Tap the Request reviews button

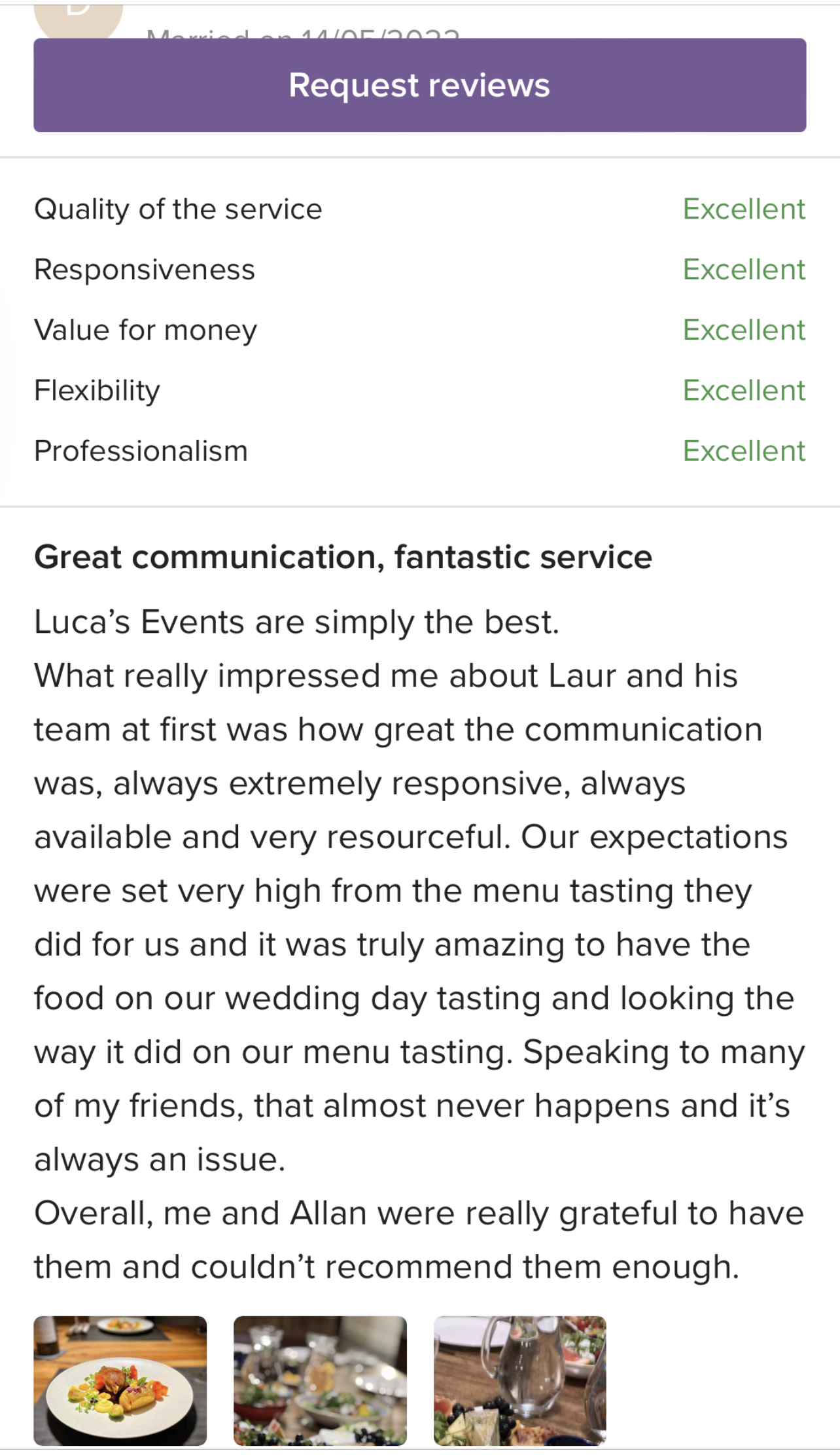(x=419, y=85)
